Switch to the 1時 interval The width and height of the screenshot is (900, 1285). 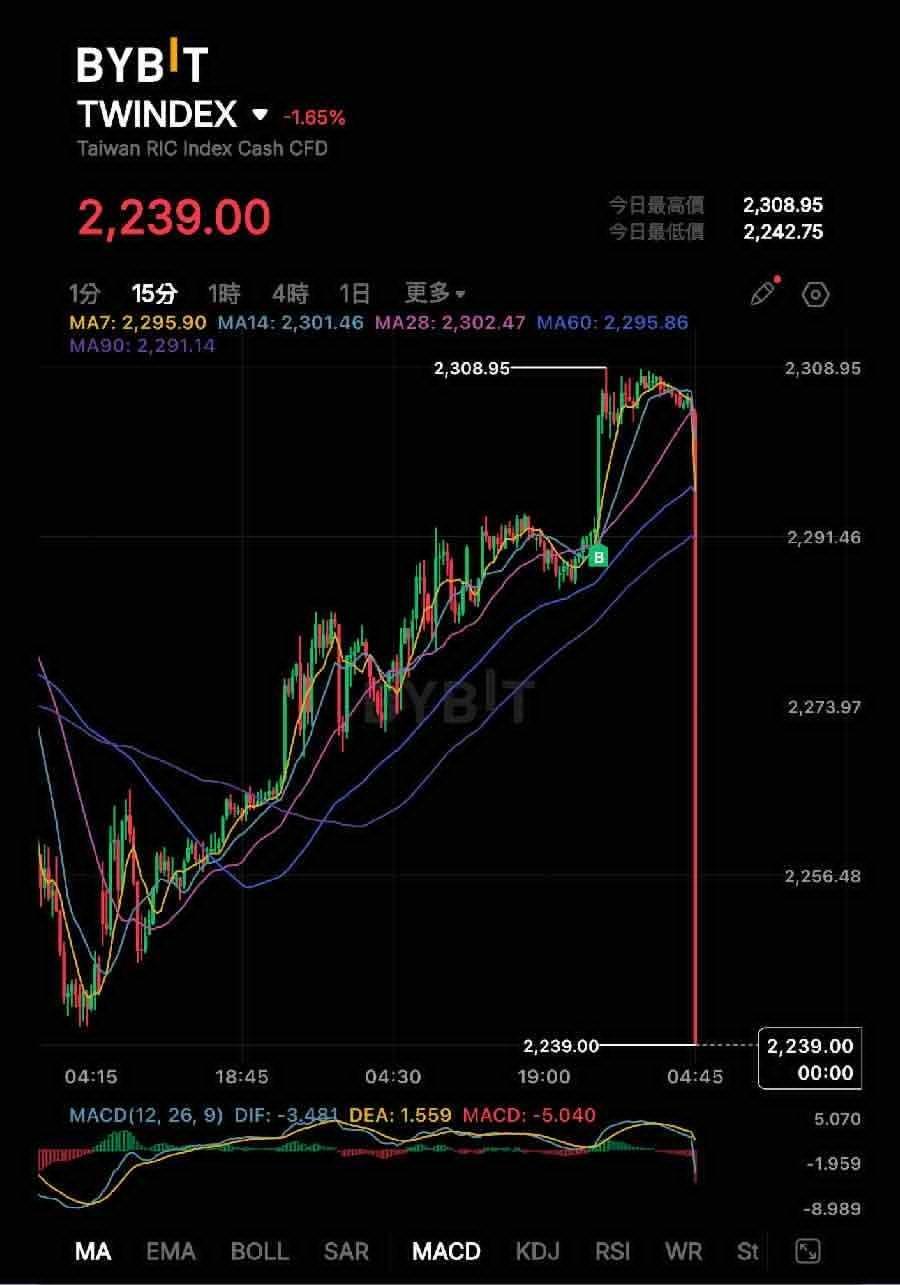pos(224,294)
